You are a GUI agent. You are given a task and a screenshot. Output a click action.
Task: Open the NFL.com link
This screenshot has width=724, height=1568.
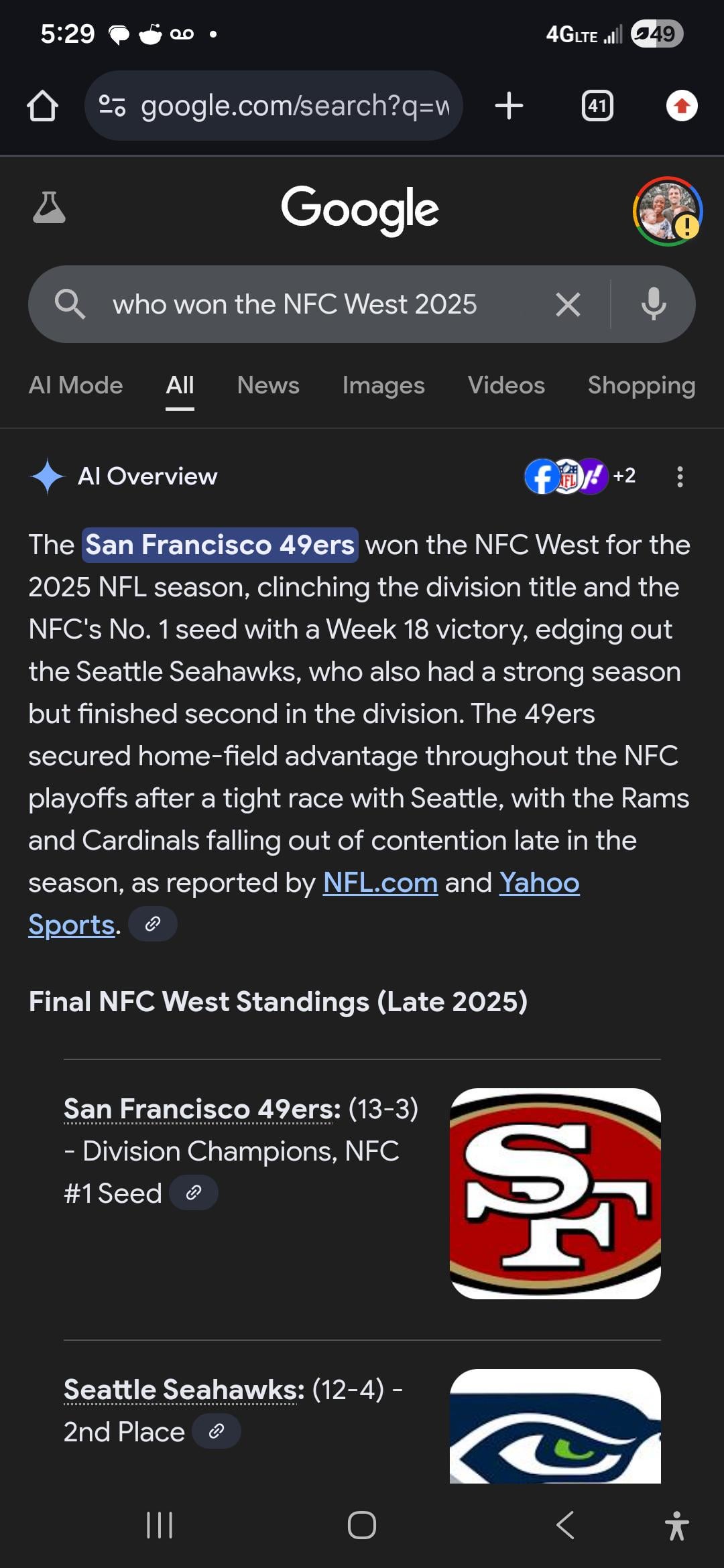point(380,883)
